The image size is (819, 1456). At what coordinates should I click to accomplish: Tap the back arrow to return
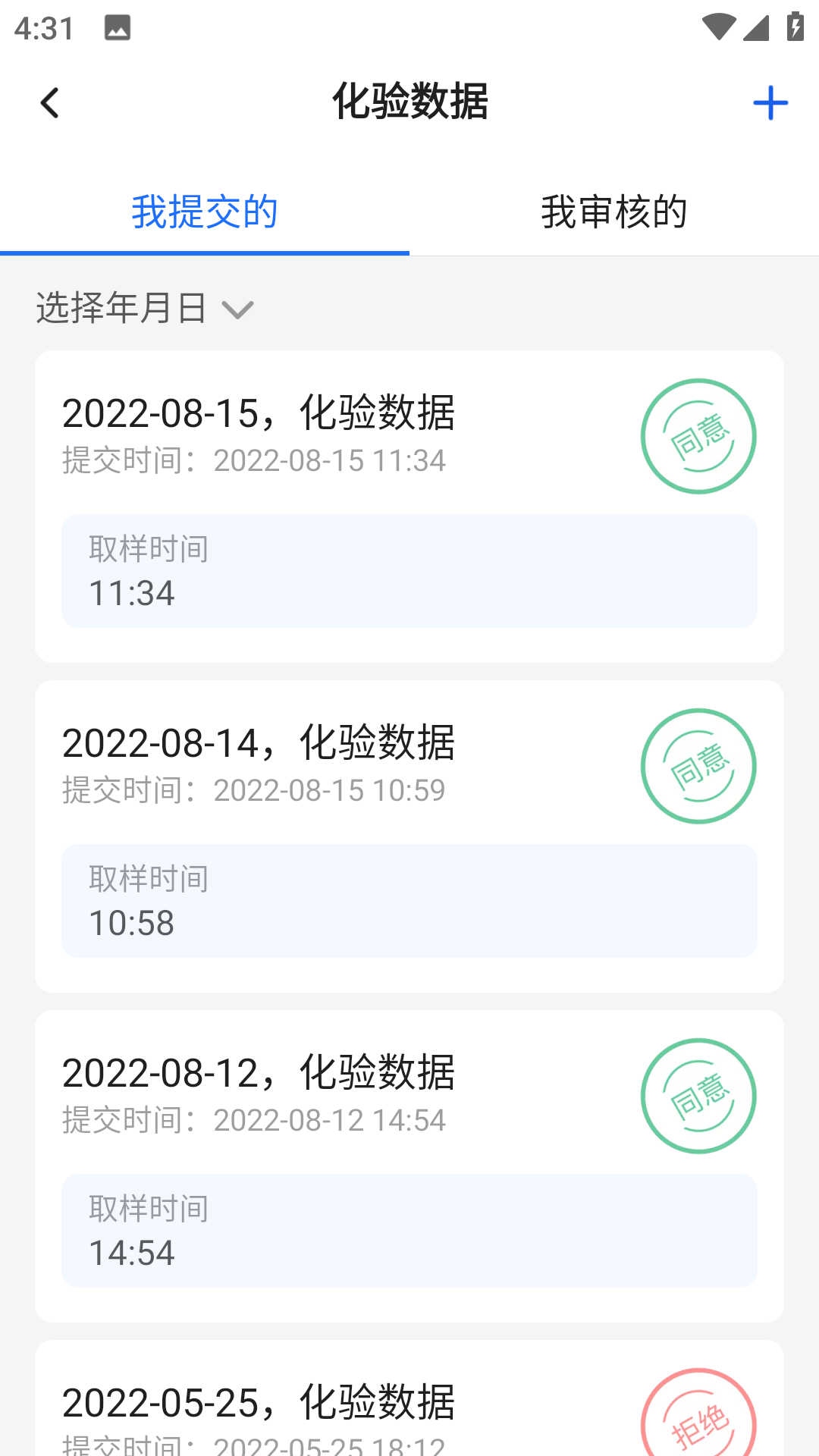(x=50, y=102)
